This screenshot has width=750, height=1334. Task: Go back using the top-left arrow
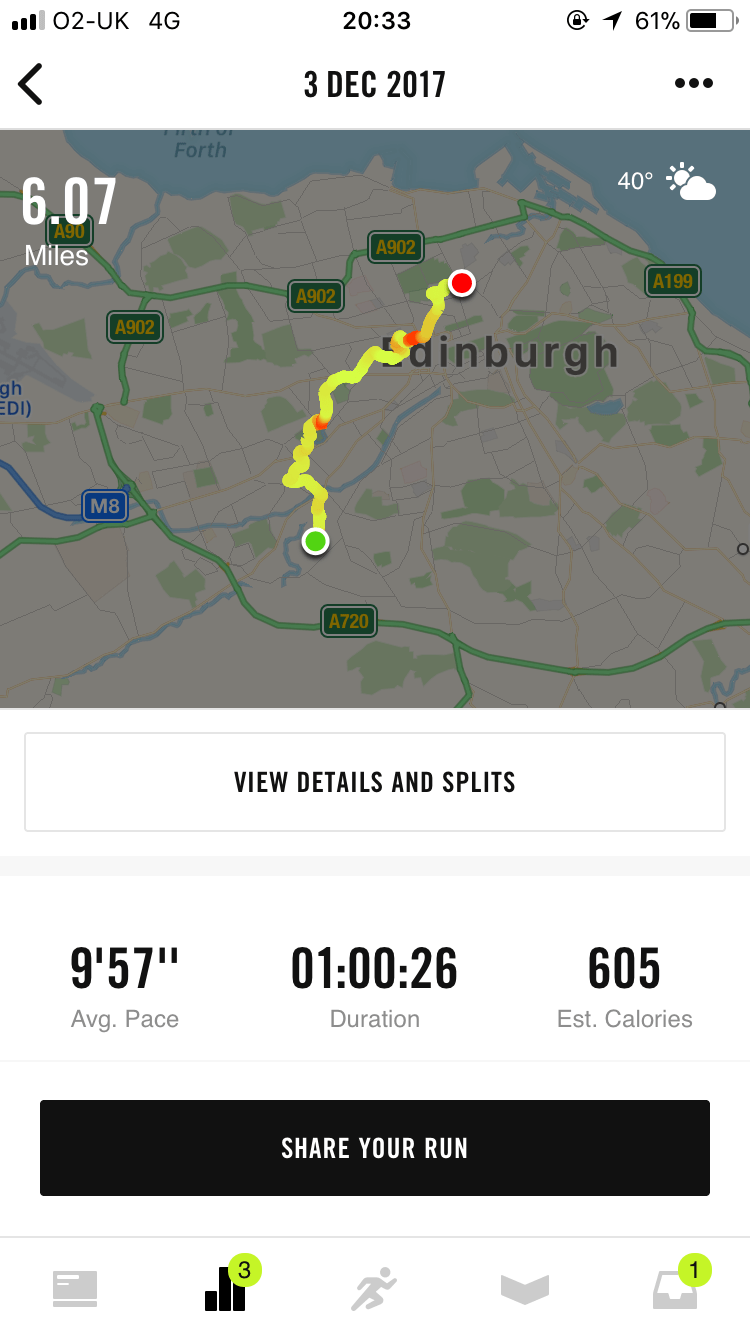[32, 84]
